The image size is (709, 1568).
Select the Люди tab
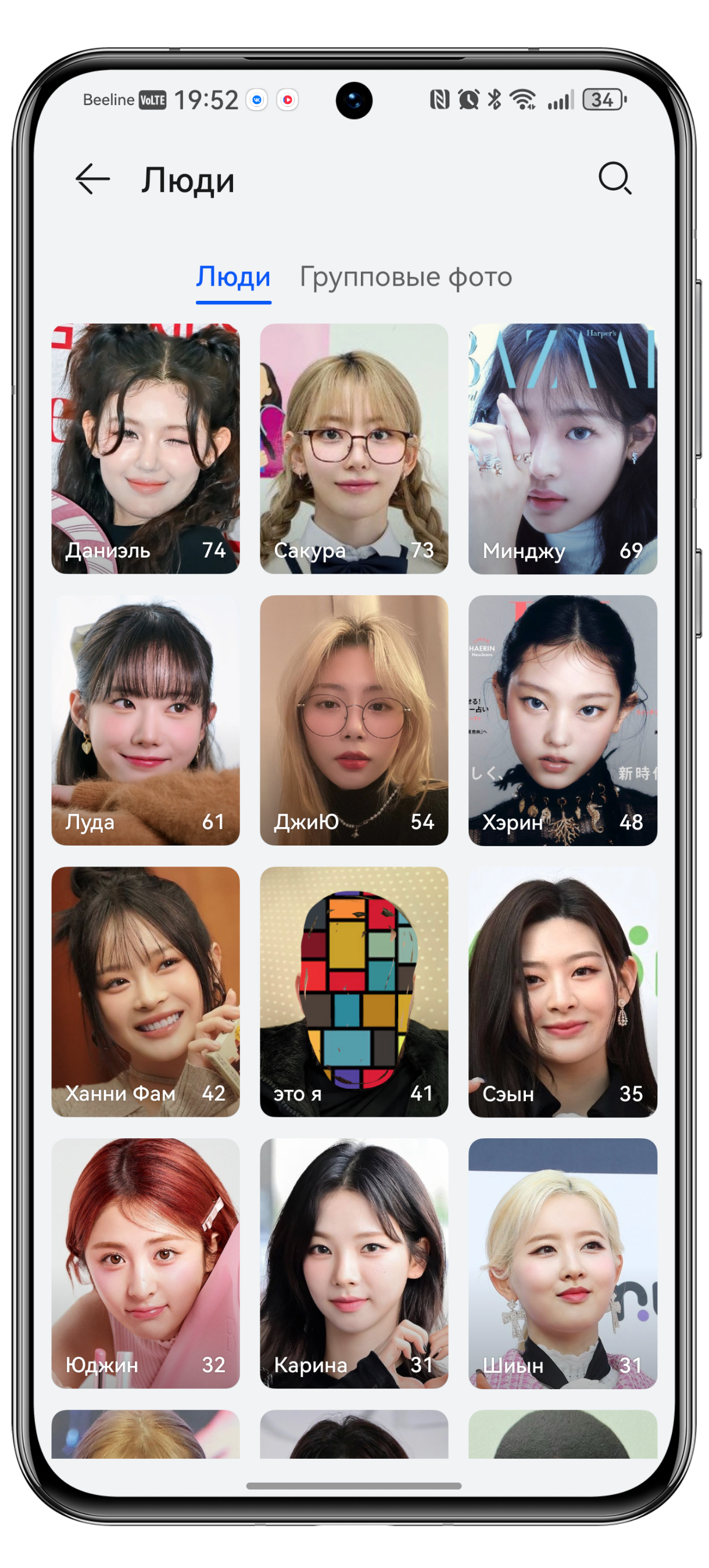tap(233, 277)
